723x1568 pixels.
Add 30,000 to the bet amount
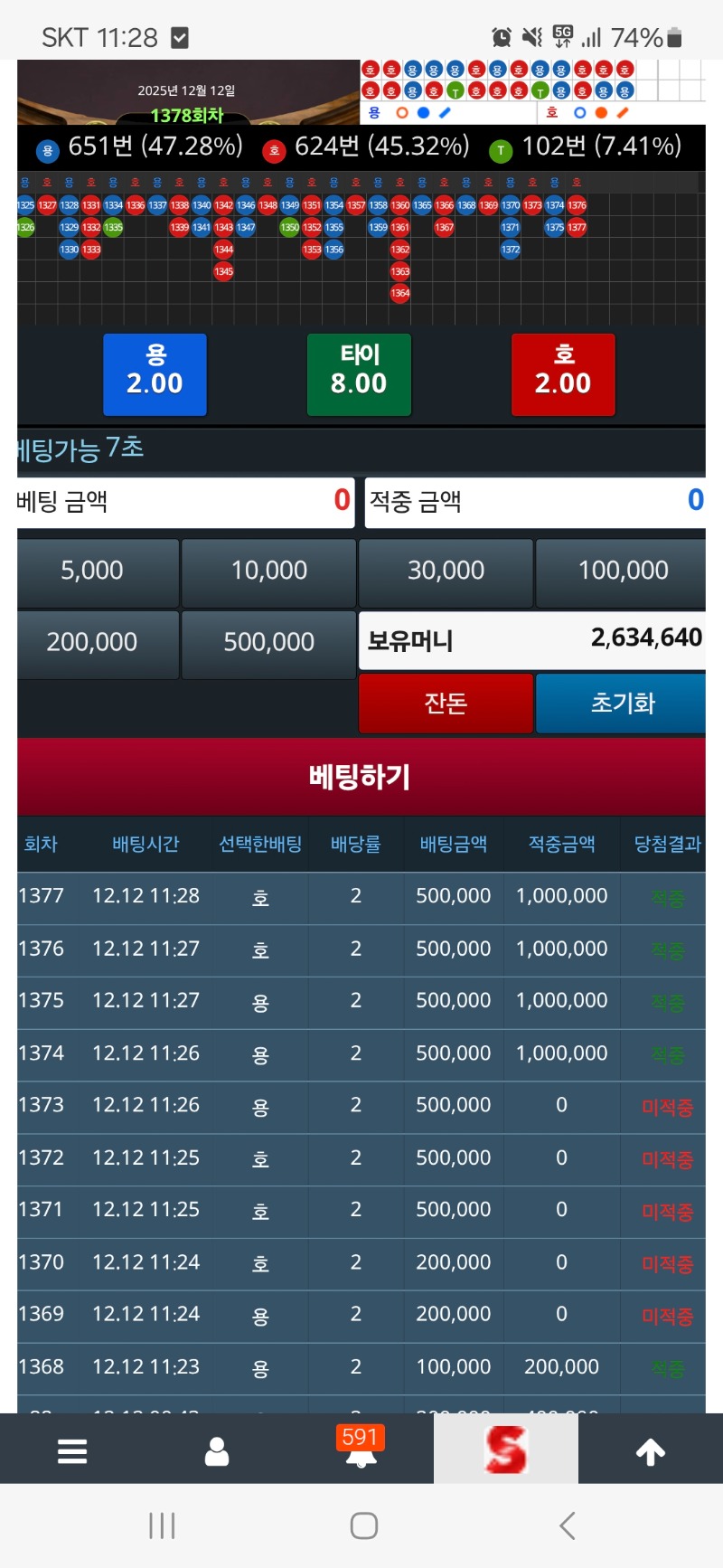446,571
